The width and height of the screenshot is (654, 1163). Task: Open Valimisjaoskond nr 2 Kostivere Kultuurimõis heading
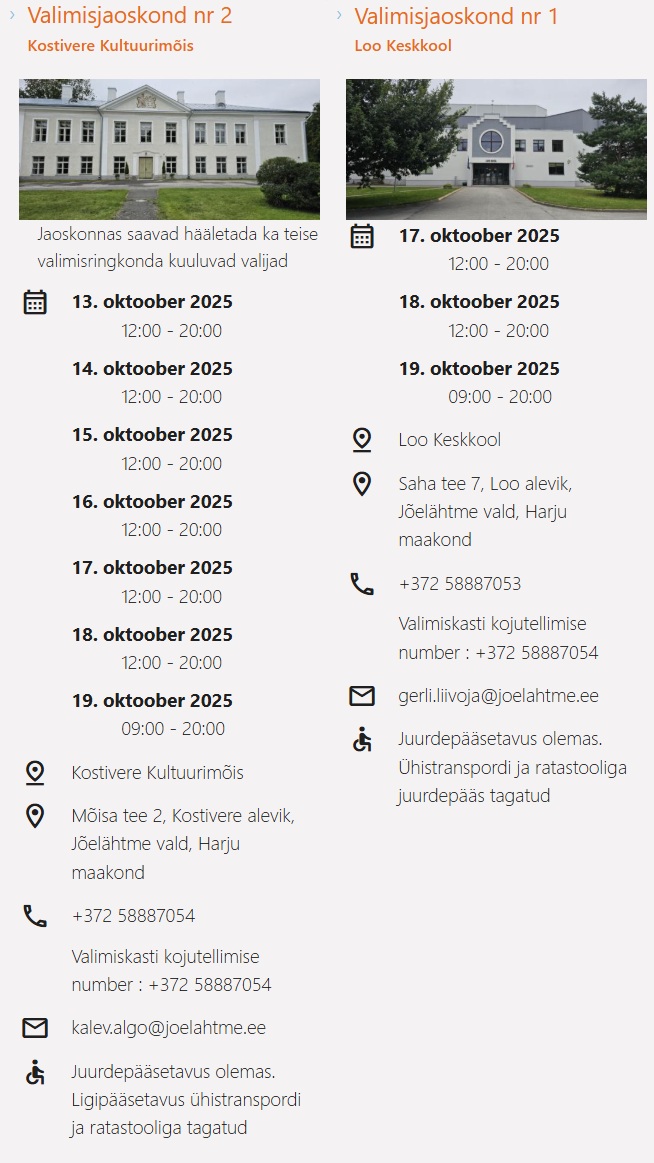(129, 17)
